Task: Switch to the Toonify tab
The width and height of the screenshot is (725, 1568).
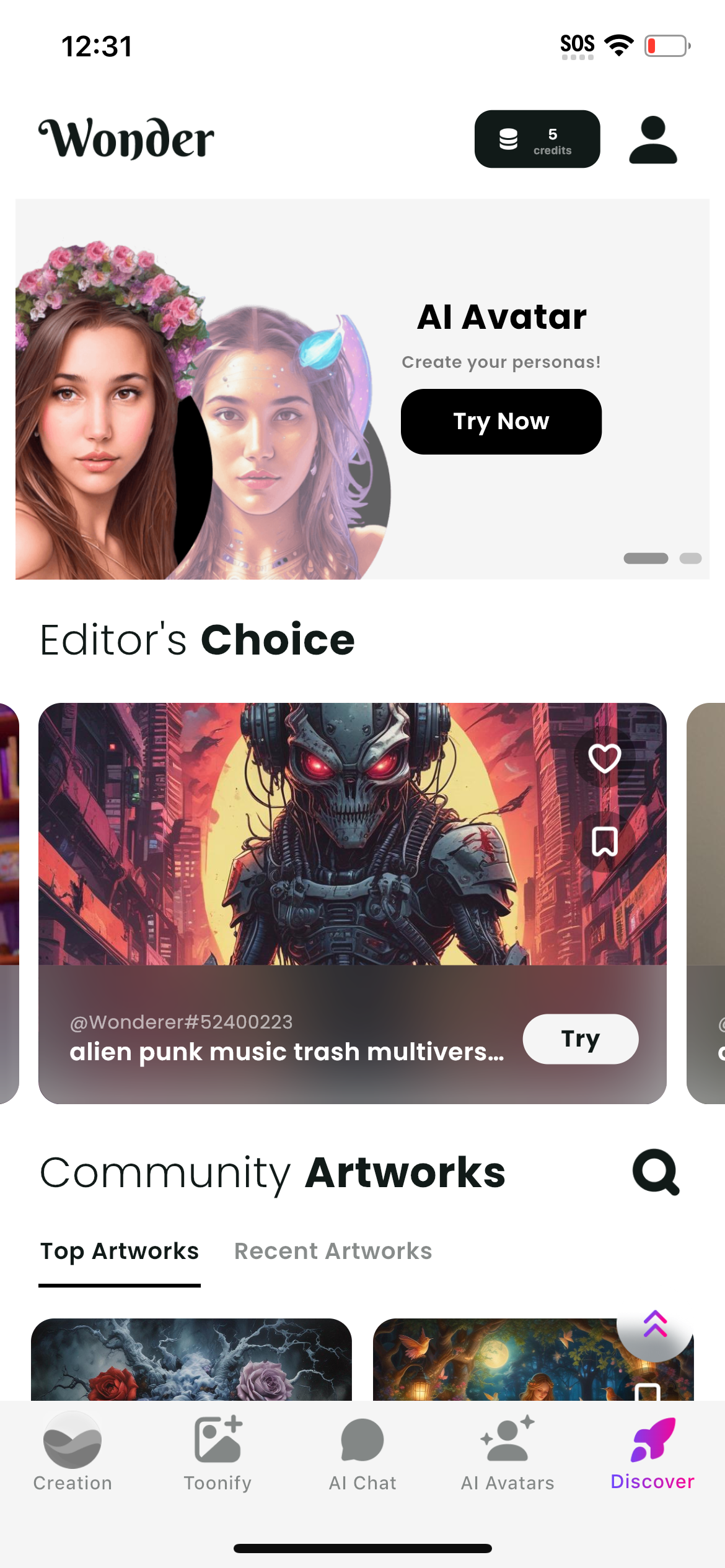Action: tap(217, 1452)
